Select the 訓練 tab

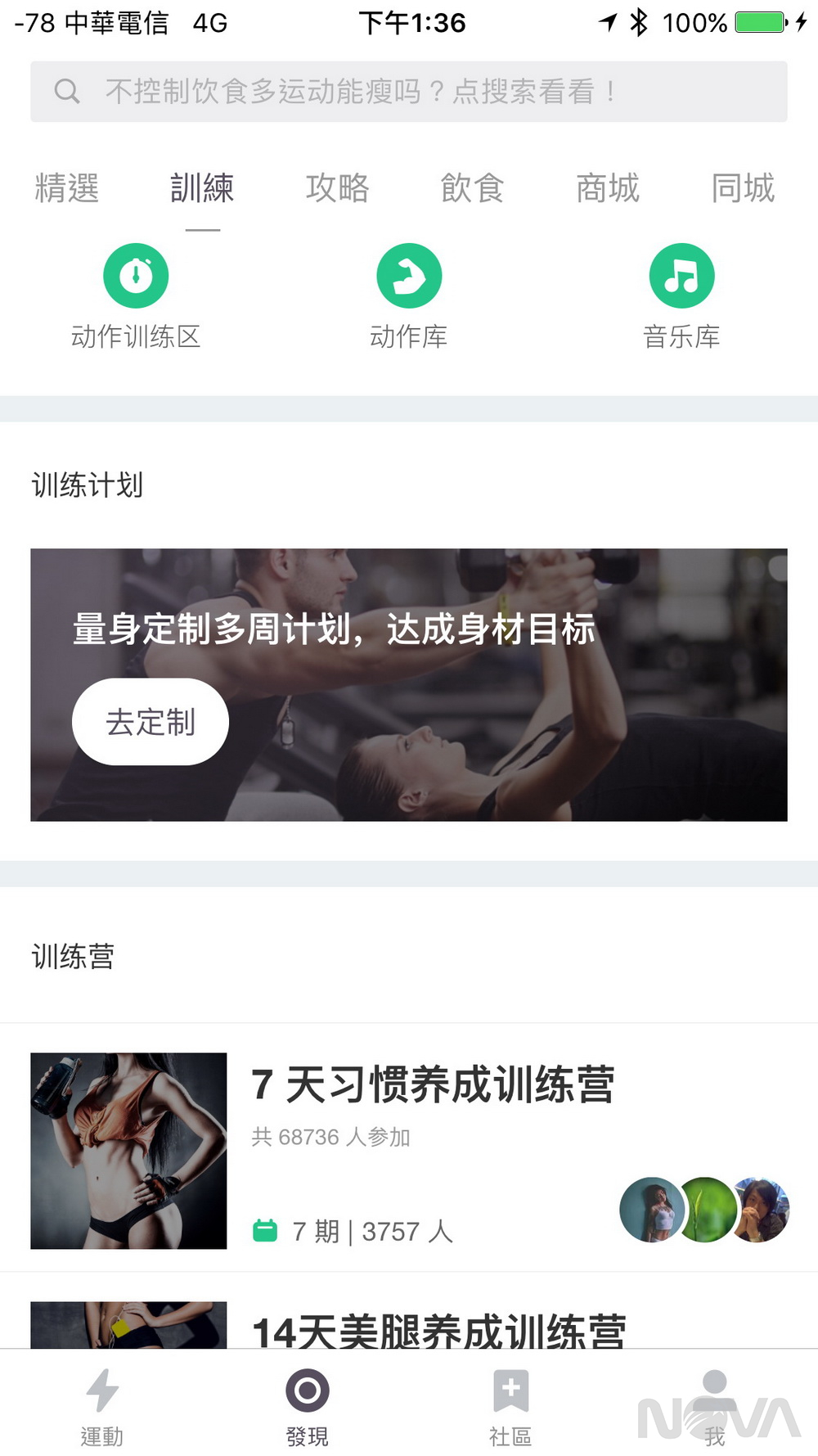[202, 188]
